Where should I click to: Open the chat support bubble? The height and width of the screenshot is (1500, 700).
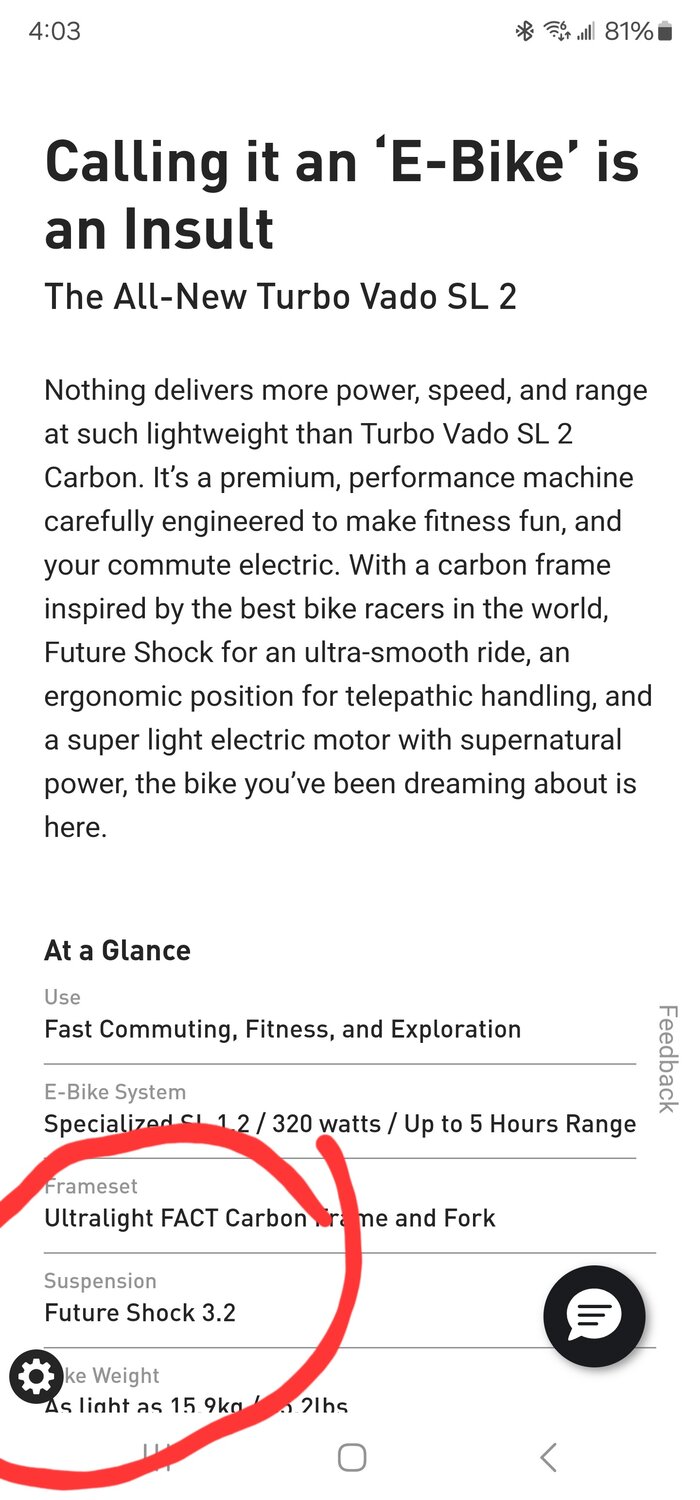pos(594,1316)
